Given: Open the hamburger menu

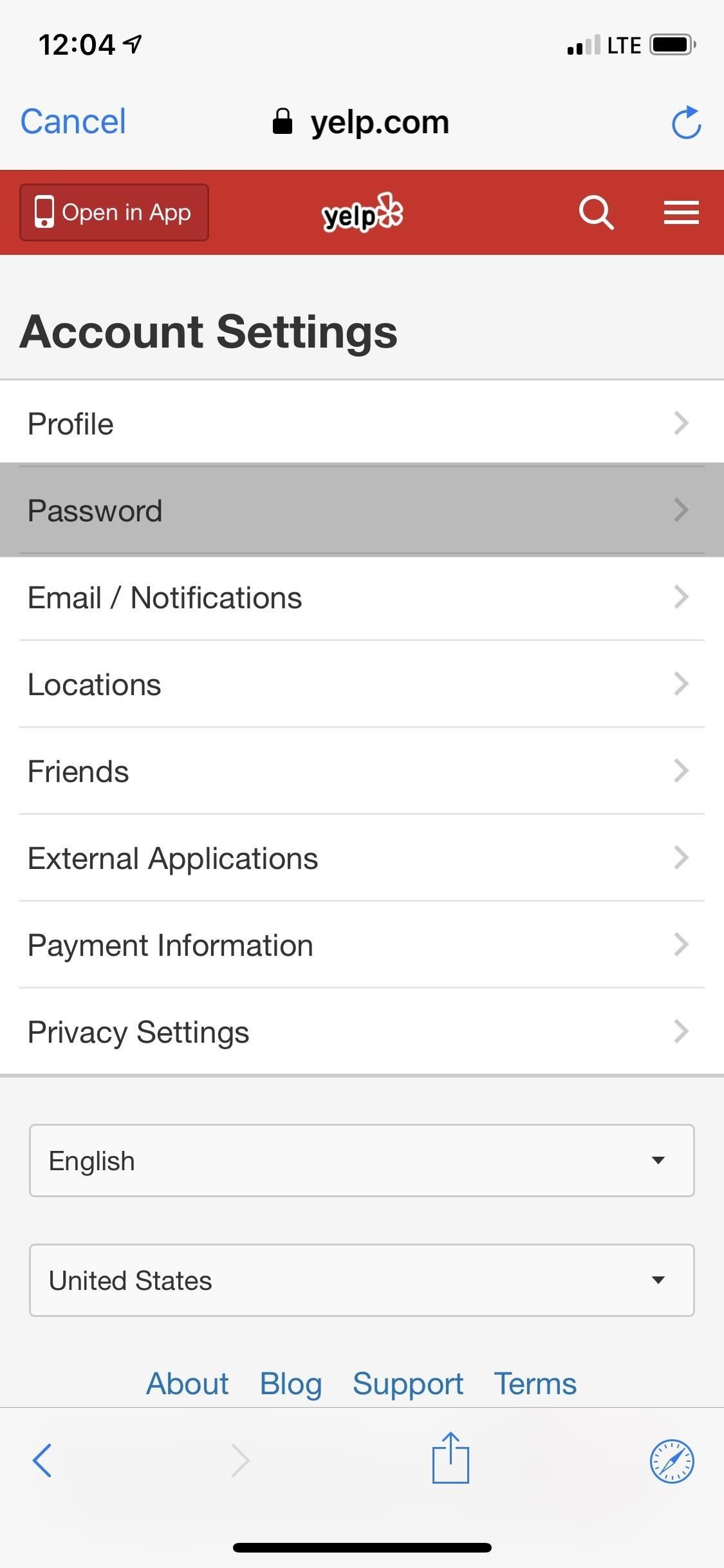Looking at the screenshot, I should (681, 212).
